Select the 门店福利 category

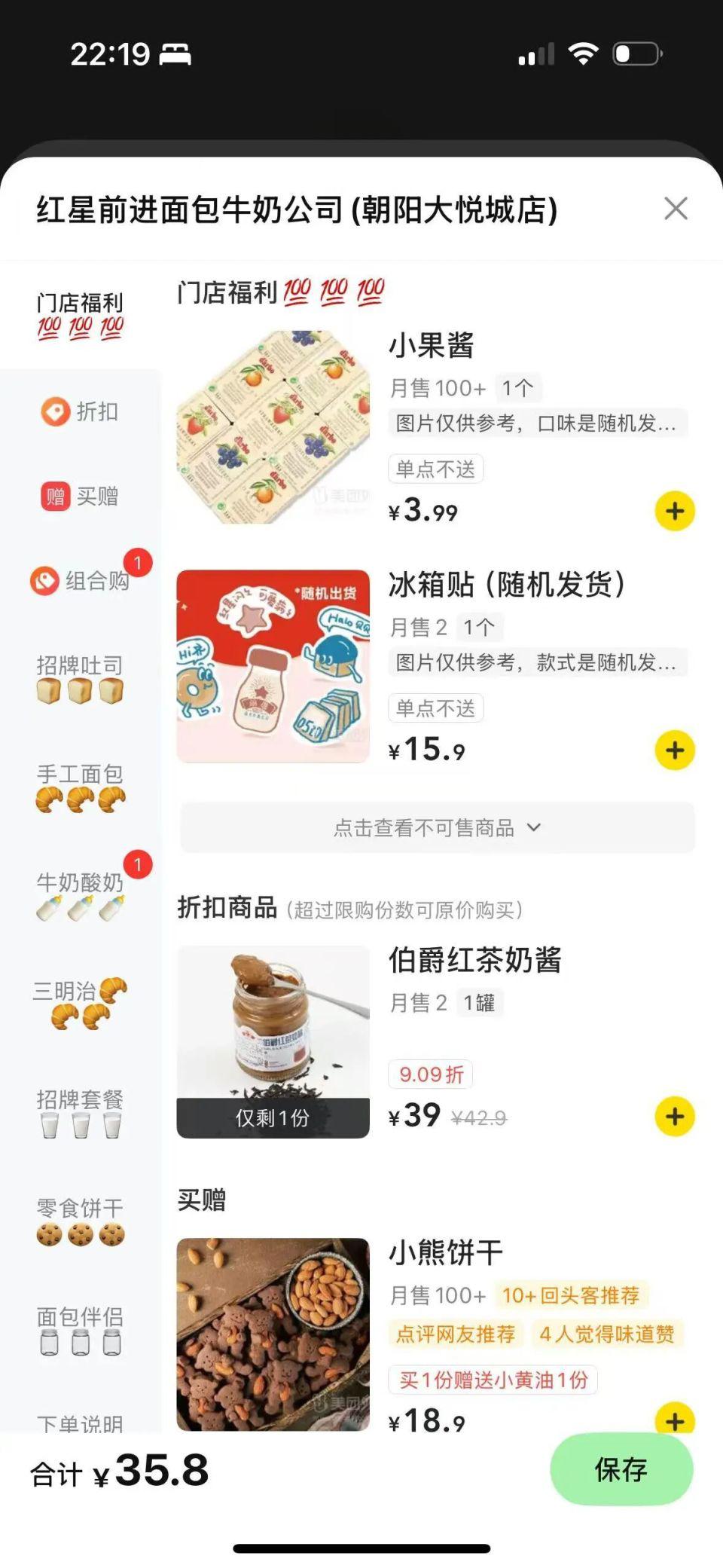[80, 315]
